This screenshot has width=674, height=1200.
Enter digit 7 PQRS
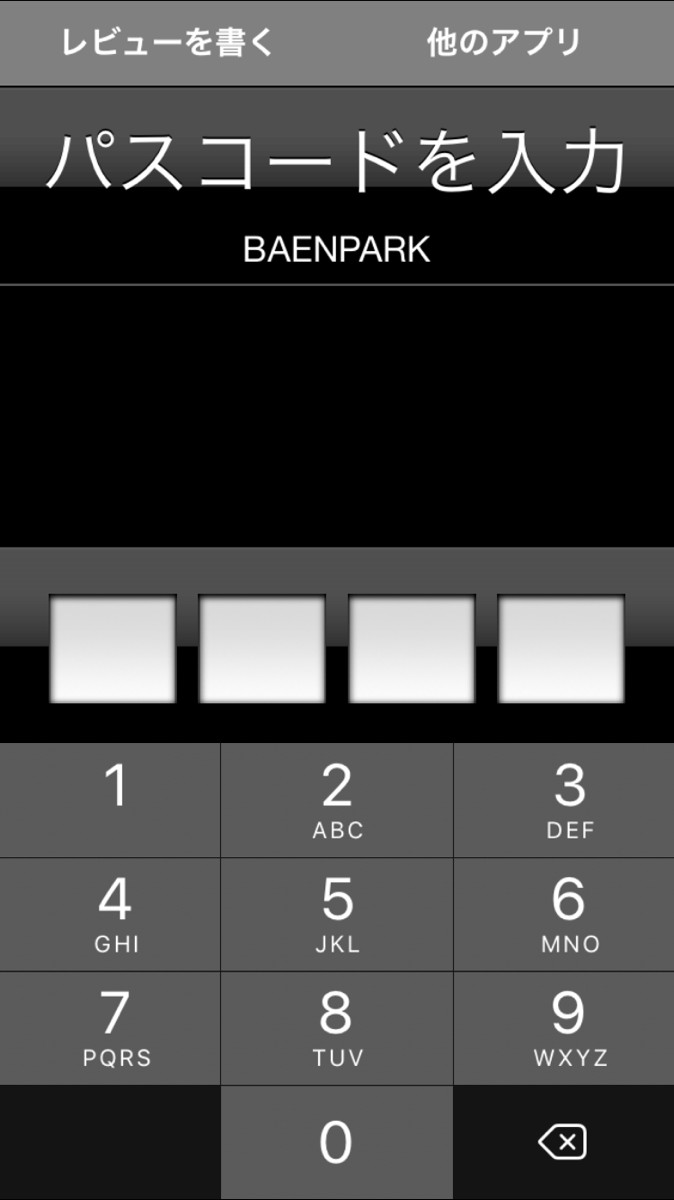coord(110,1028)
